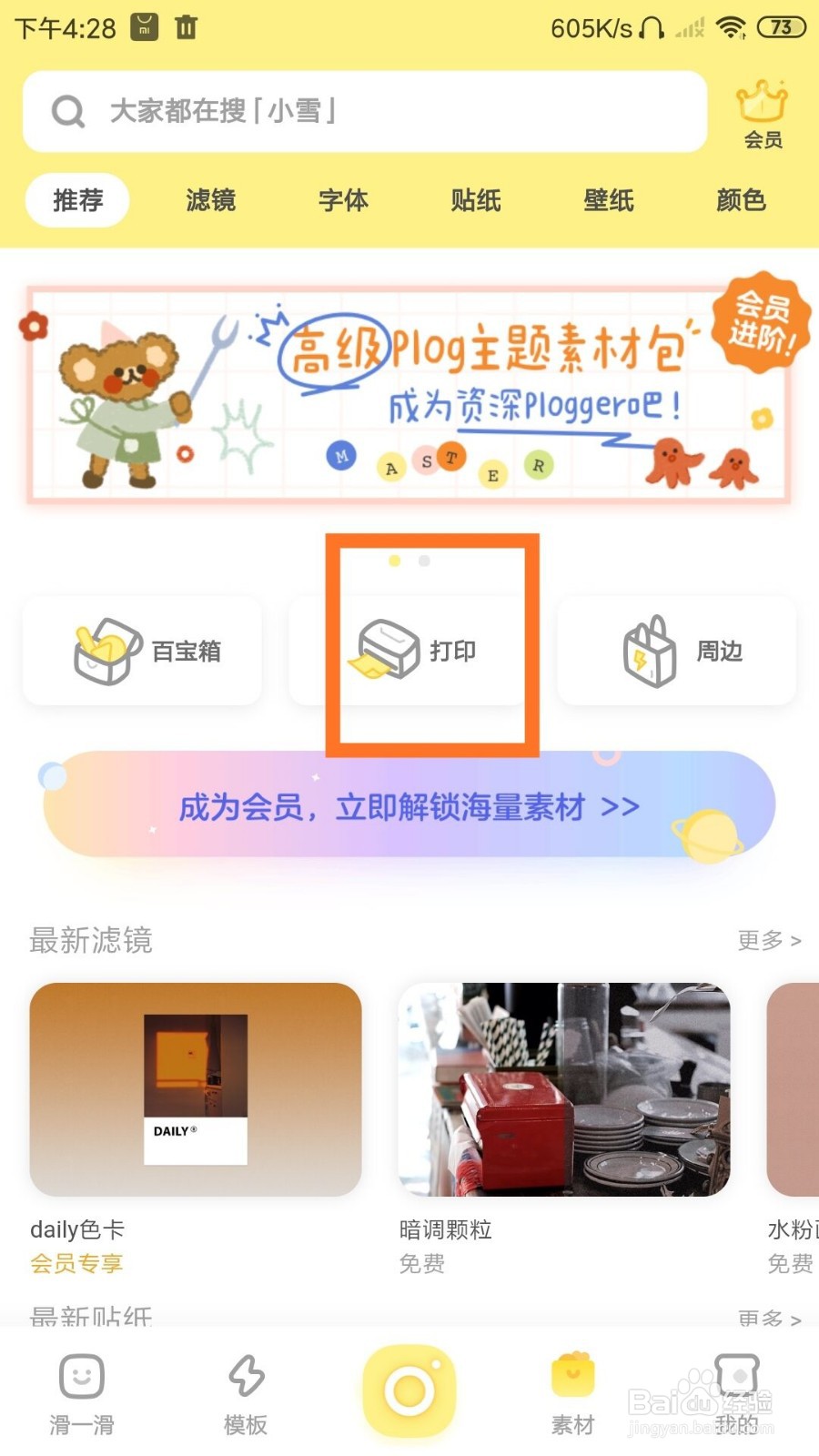819x1456 pixels.
Task: Tap the 会员 crown icon
Action: tap(761, 100)
